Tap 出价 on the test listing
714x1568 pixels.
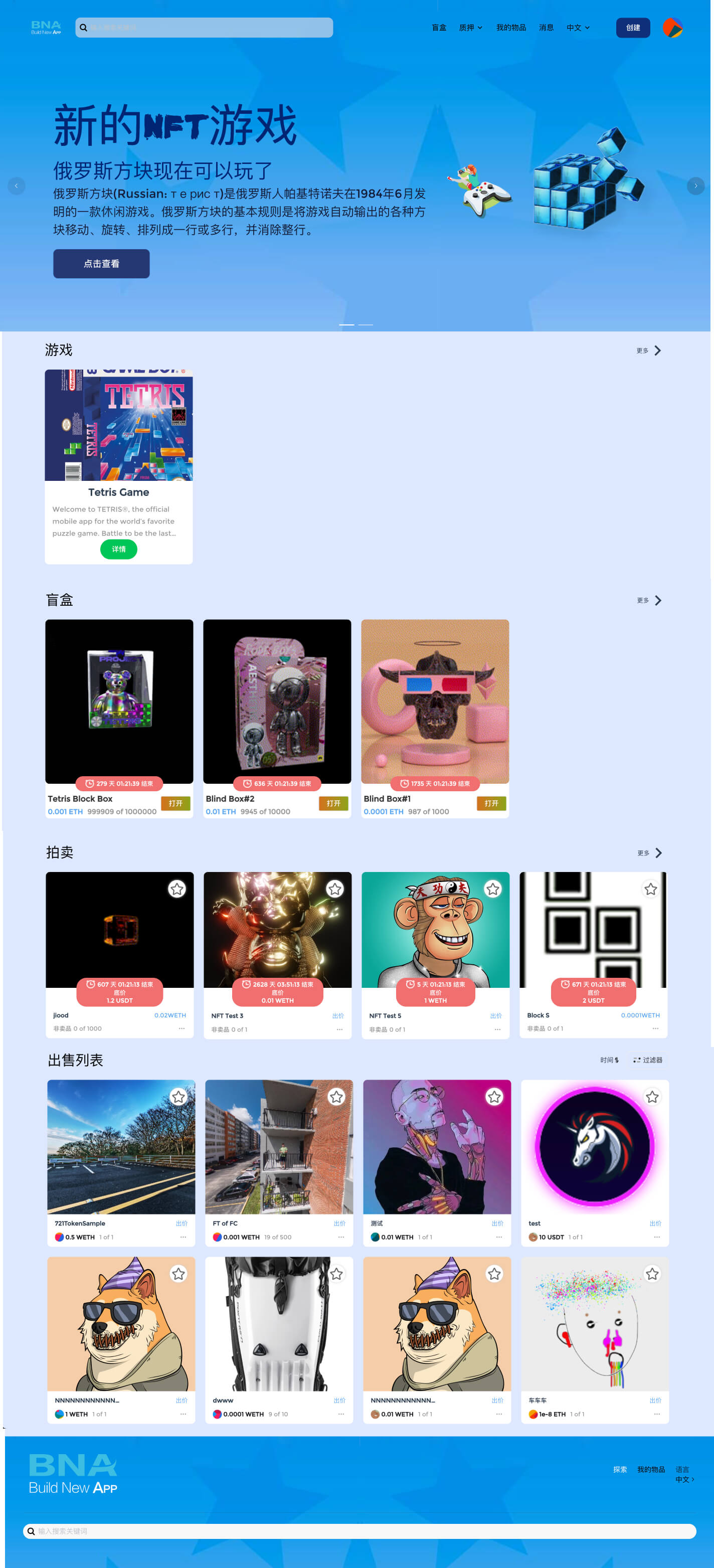click(655, 1223)
